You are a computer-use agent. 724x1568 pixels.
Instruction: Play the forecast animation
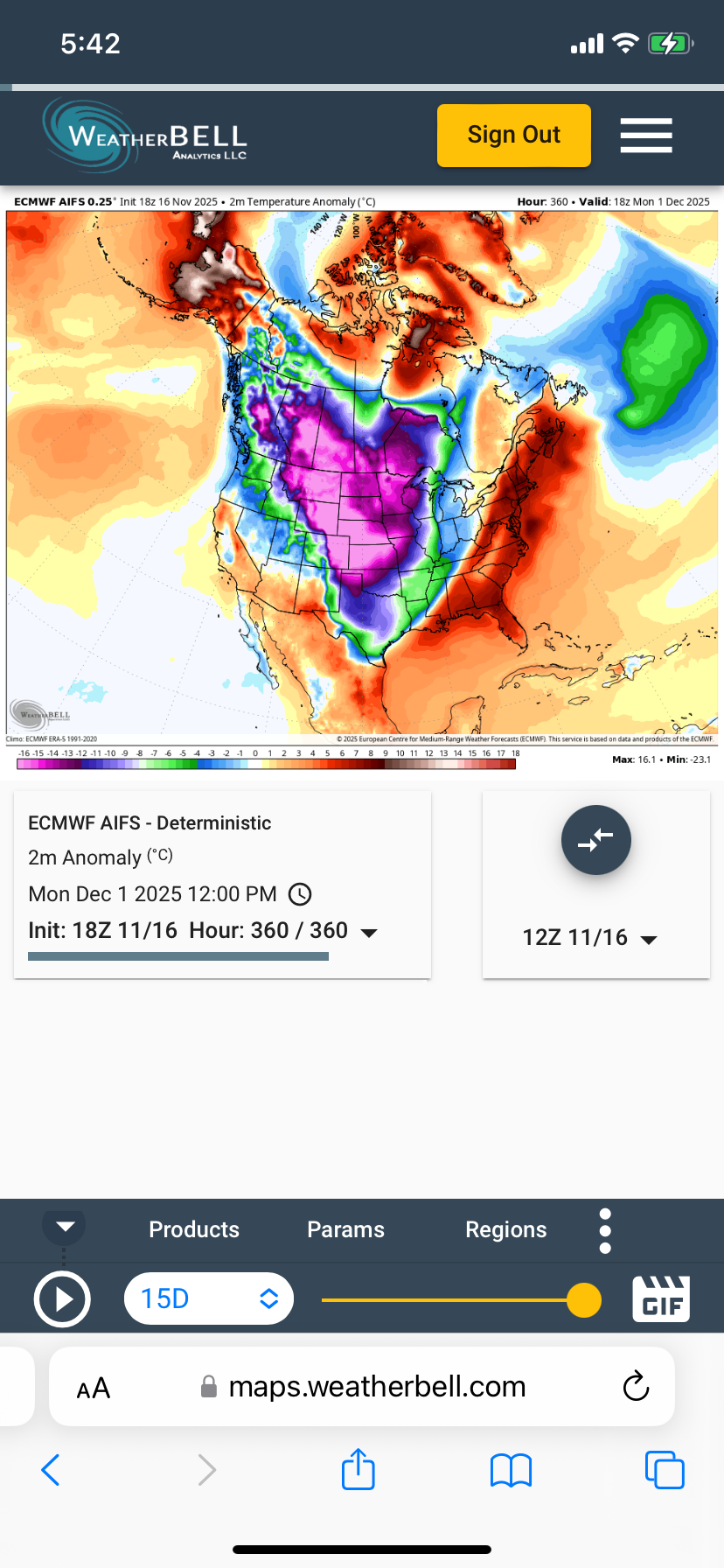(x=62, y=1299)
